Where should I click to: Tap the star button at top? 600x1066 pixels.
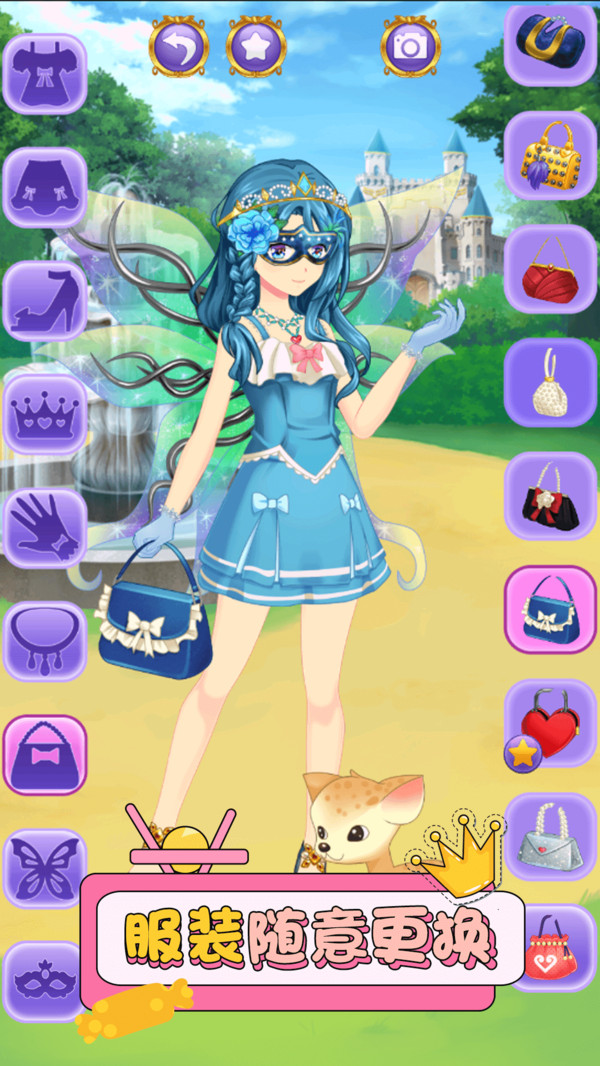256,46
